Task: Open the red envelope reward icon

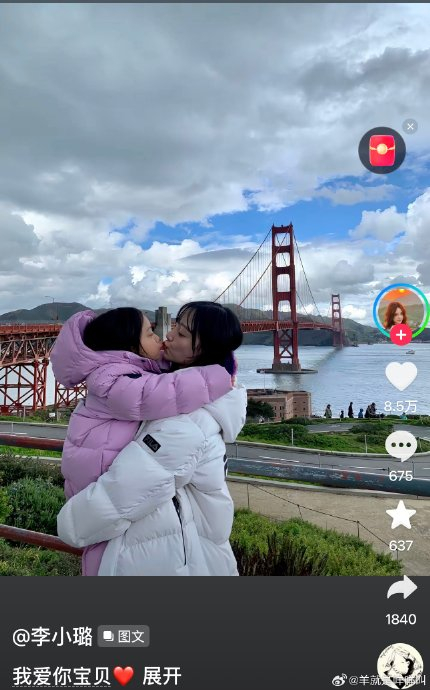Action: [382, 150]
